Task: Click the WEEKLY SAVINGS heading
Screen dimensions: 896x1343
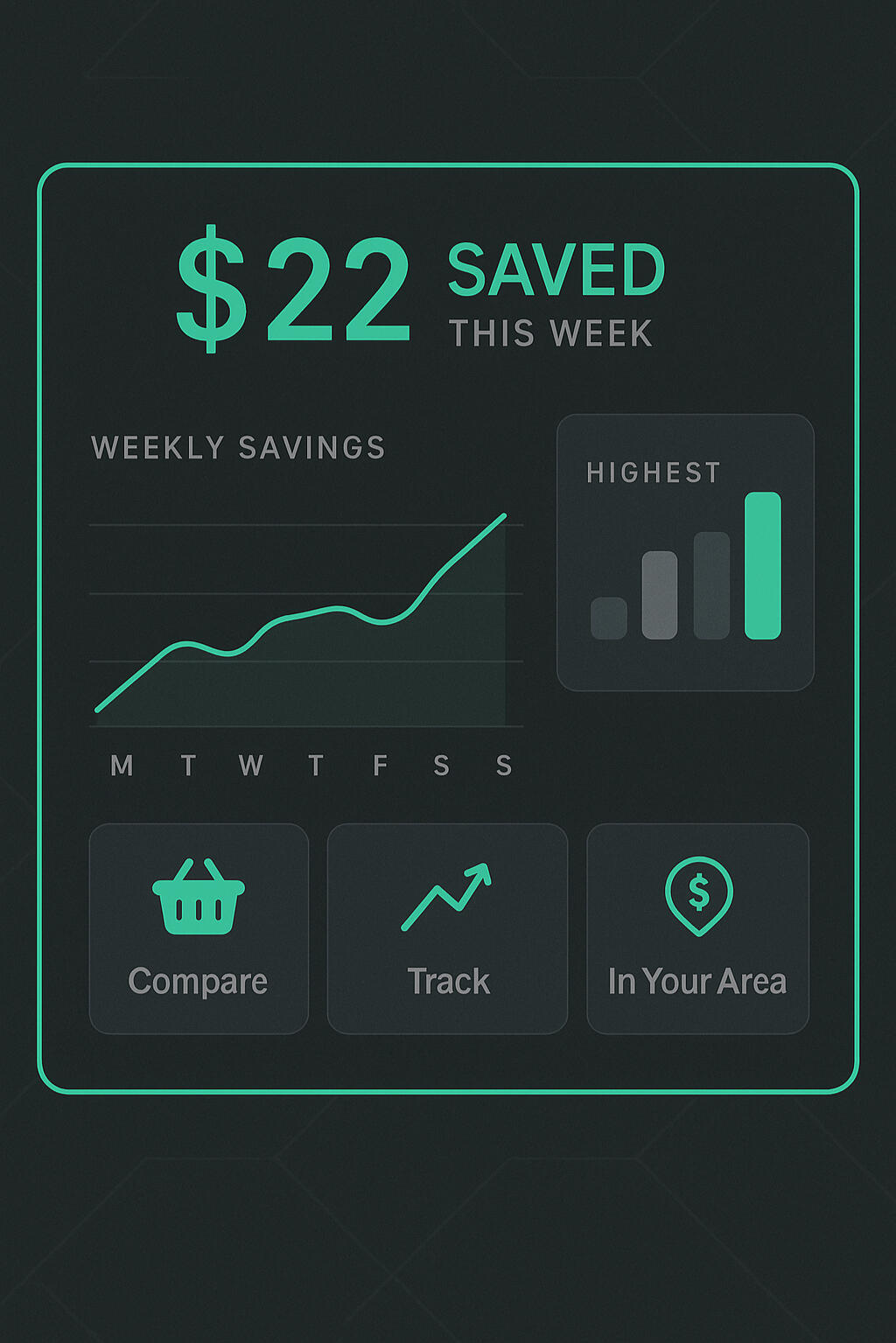Action: pos(240,447)
